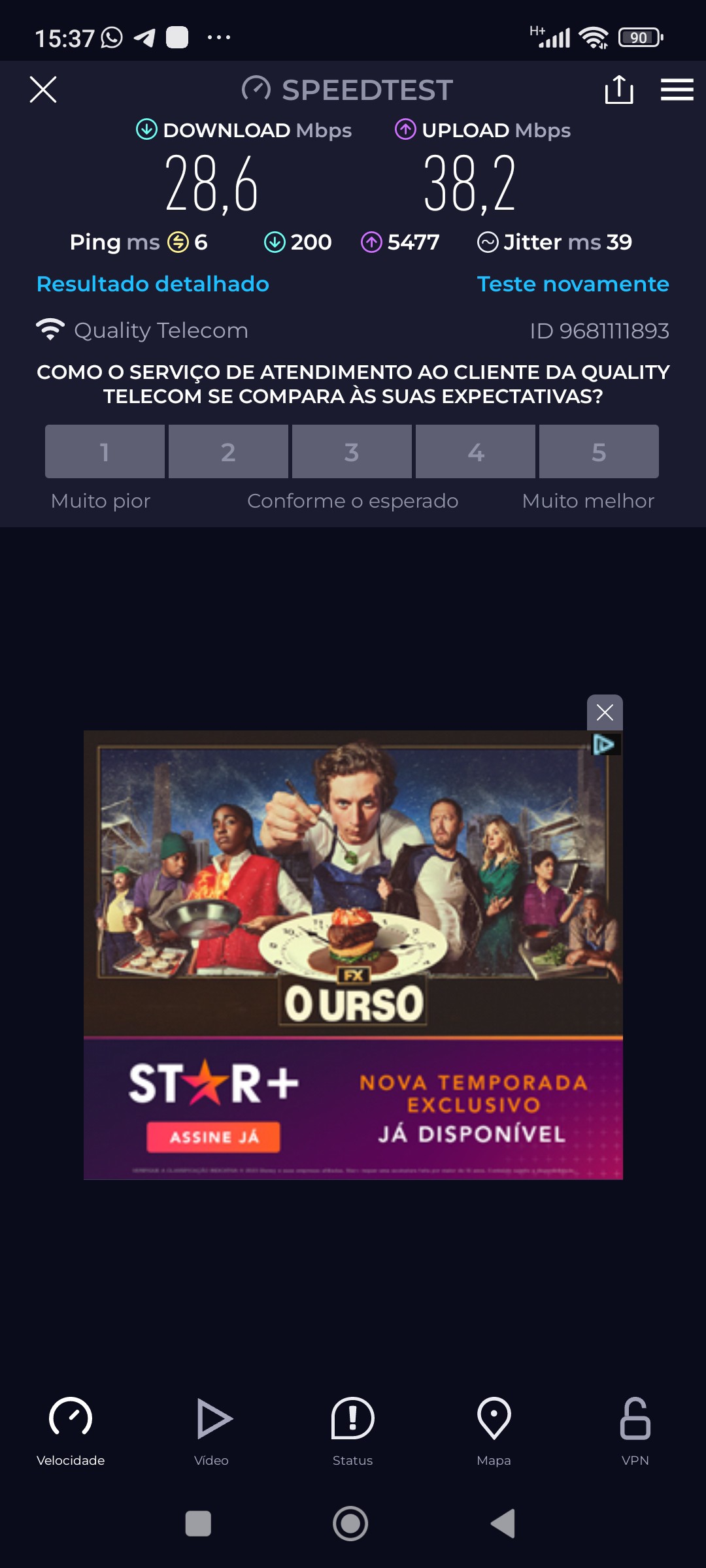This screenshot has height=1568, width=706.
Task: Go to the Status tab
Action: (353, 1431)
